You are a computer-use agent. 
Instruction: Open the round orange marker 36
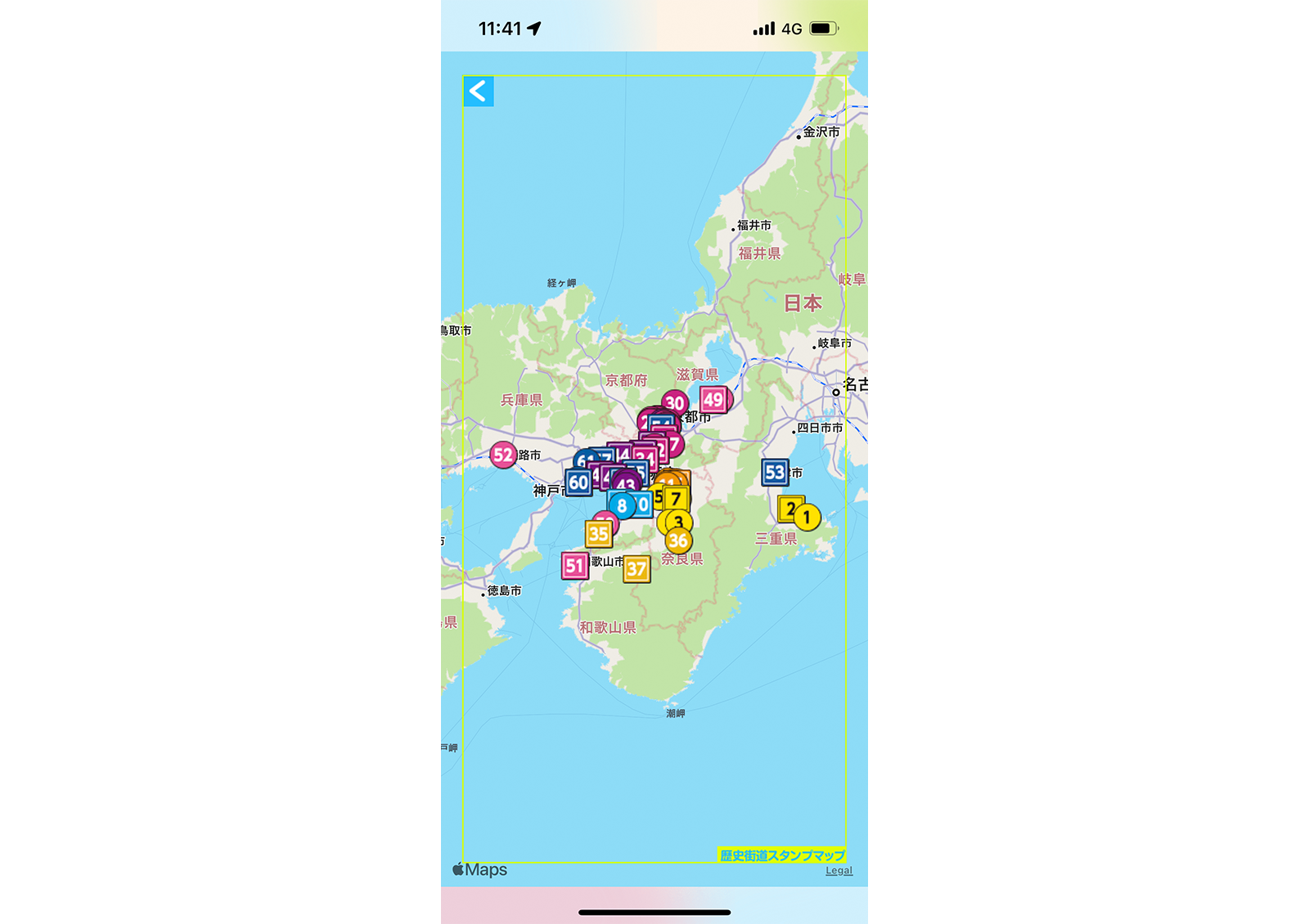pos(678,541)
